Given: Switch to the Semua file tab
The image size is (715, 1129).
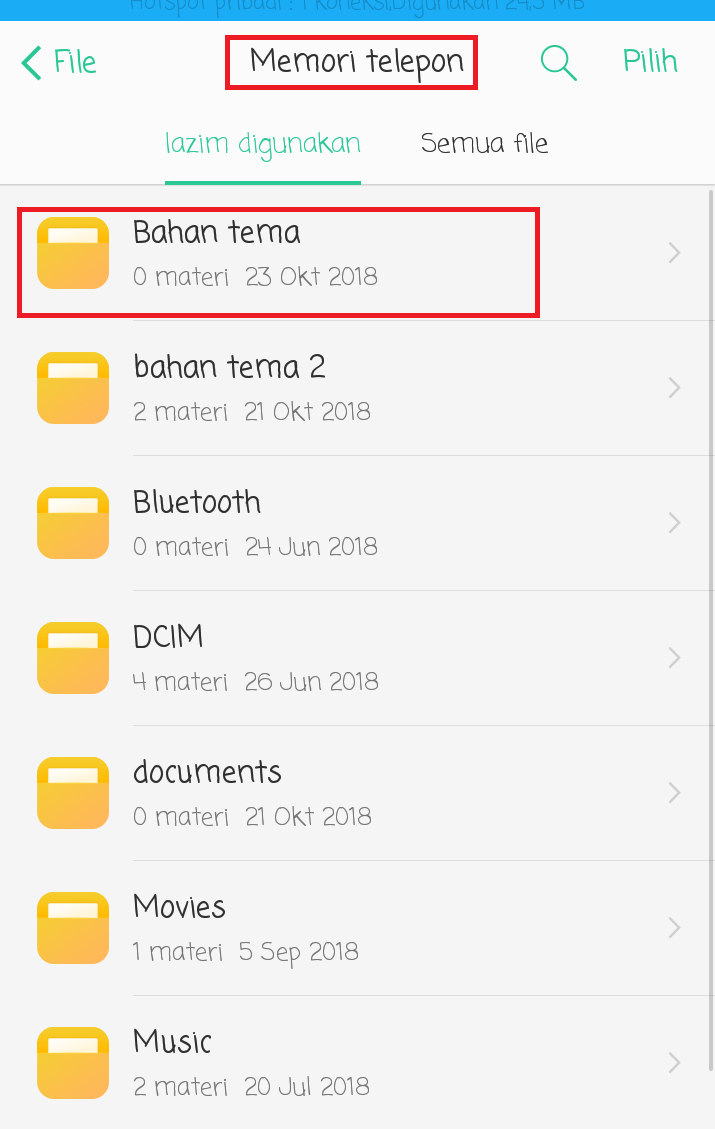Looking at the screenshot, I should tap(484, 144).
